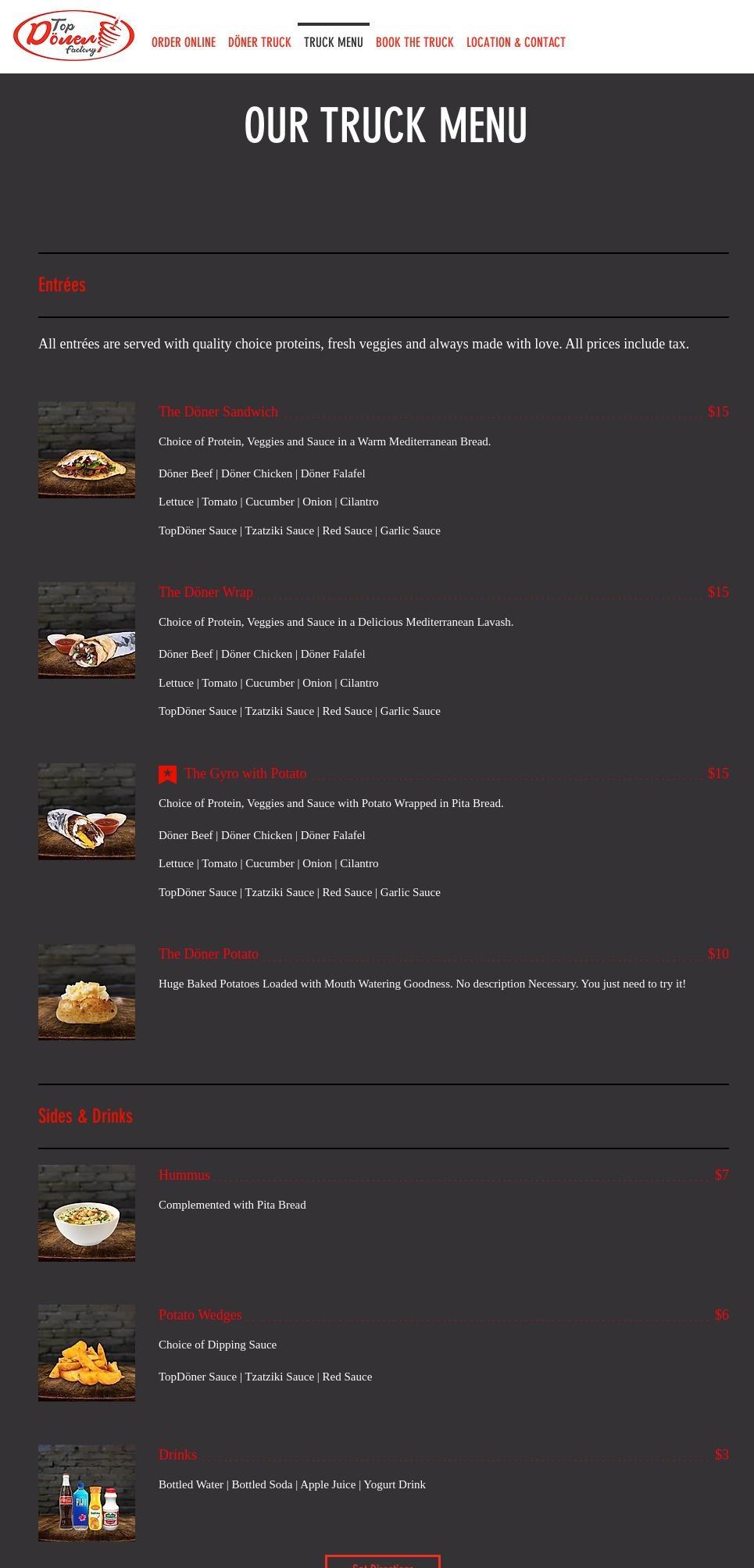Viewport: 754px width, 1568px height.
Task: Click the Döner Wrap food photo
Action: [x=86, y=630]
